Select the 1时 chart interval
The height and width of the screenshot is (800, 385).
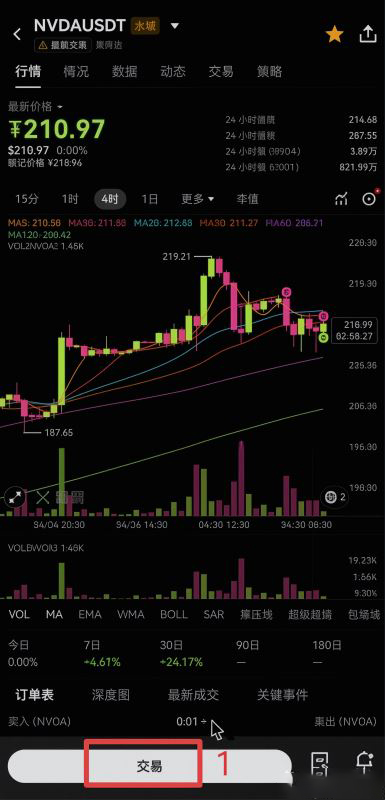pyautogui.click(x=70, y=199)
